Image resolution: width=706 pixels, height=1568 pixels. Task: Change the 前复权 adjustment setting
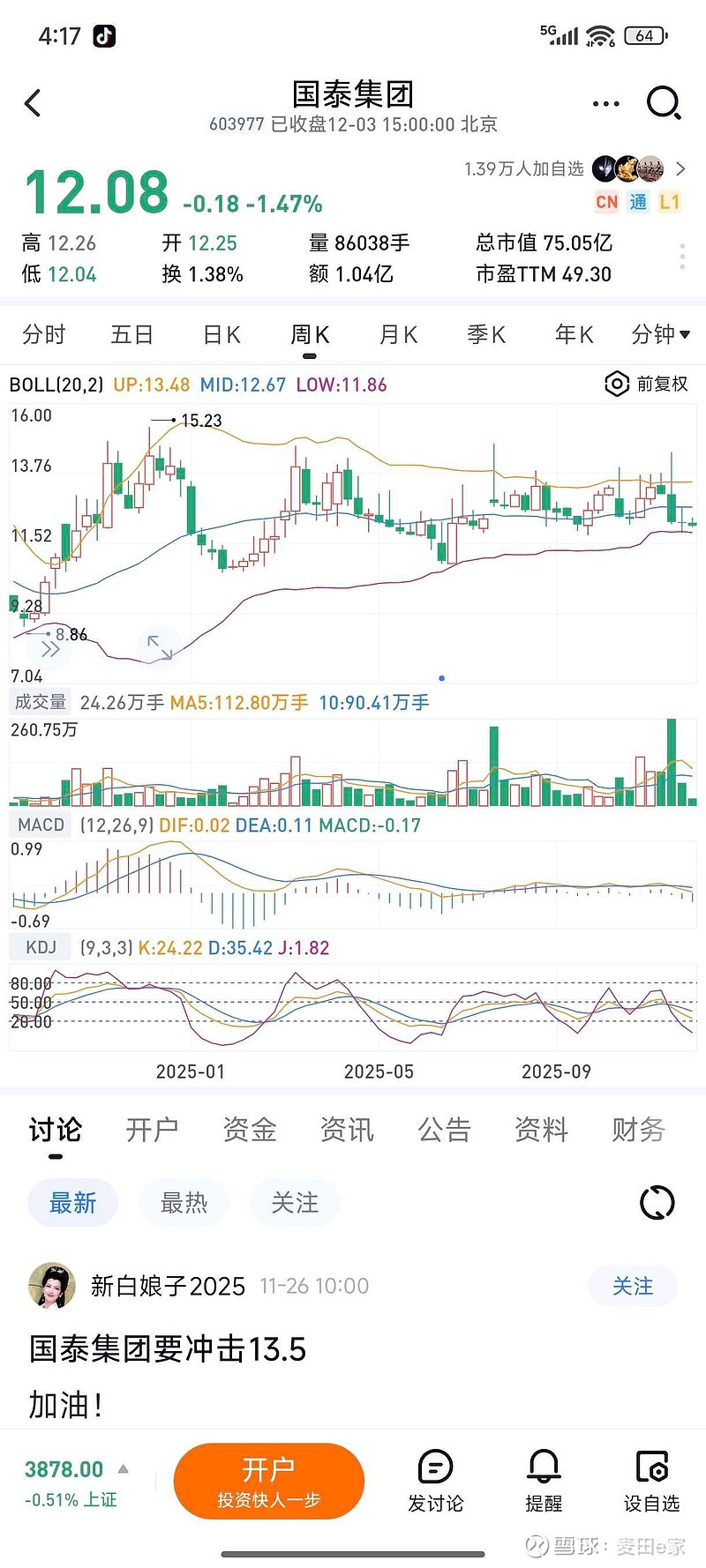point(647,385)
